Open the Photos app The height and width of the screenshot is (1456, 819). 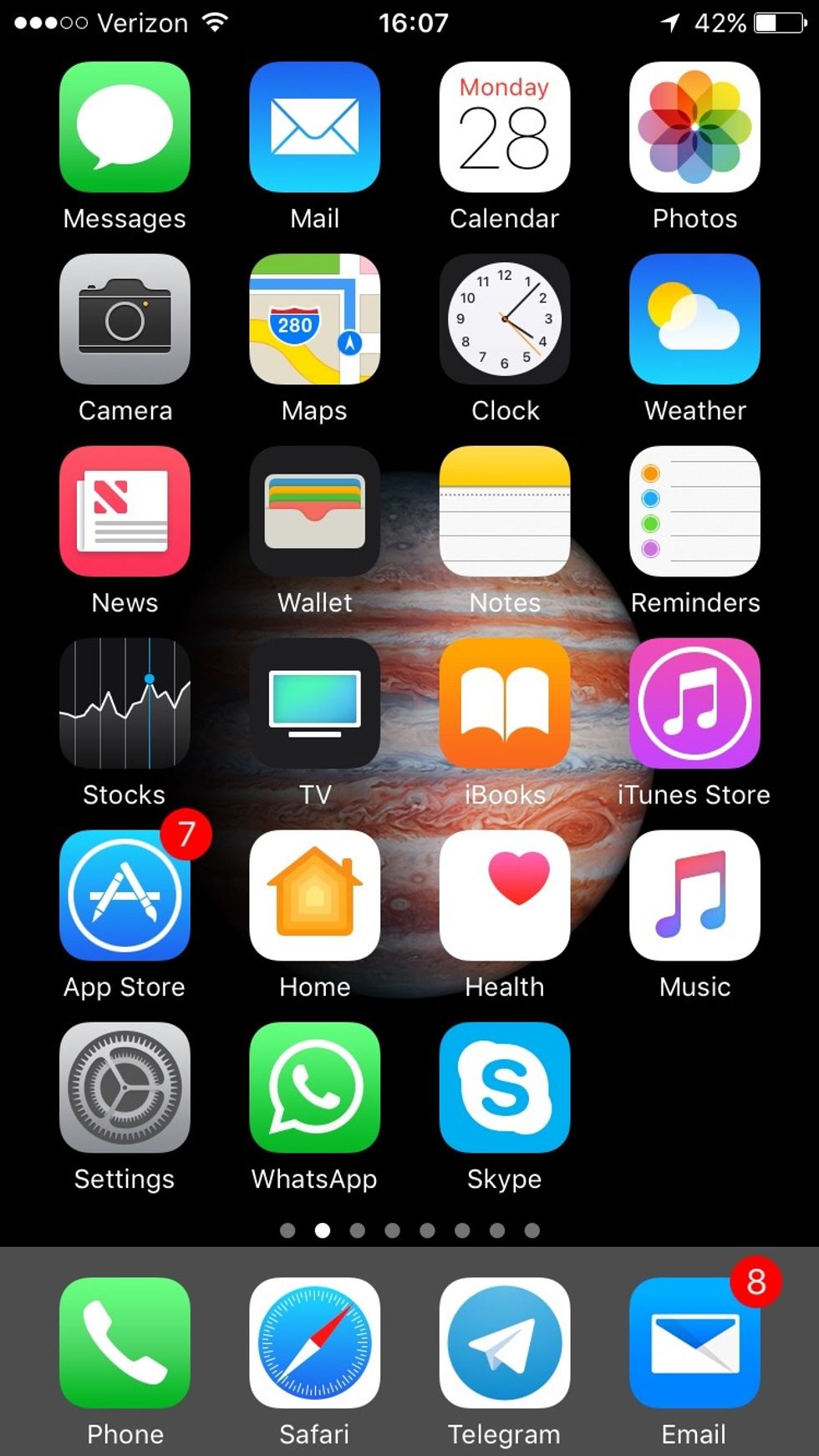pyautogui.click(x=694, y=127)
